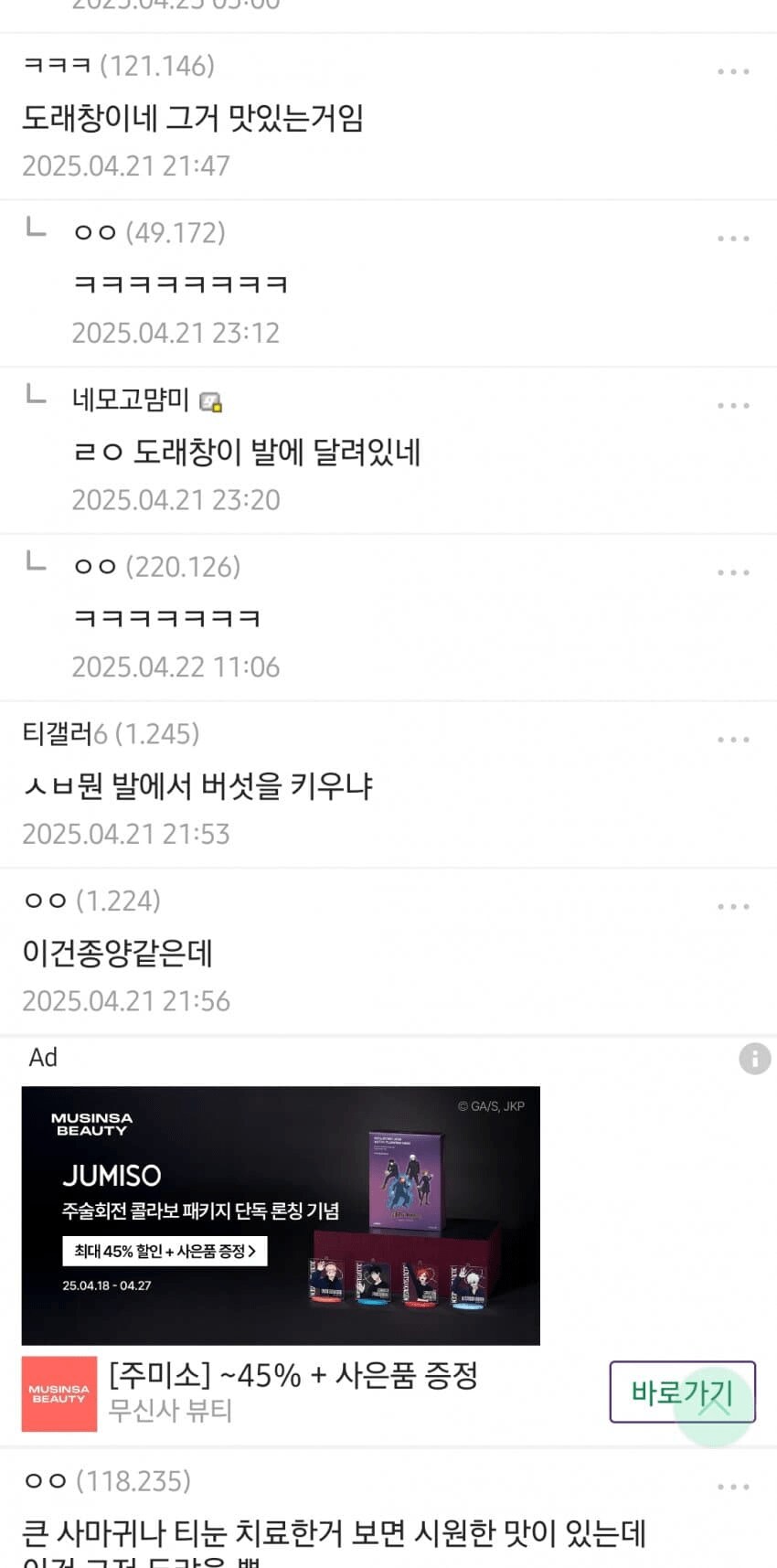Tap the ad info icon beside Ad label

click(753, 1059)
